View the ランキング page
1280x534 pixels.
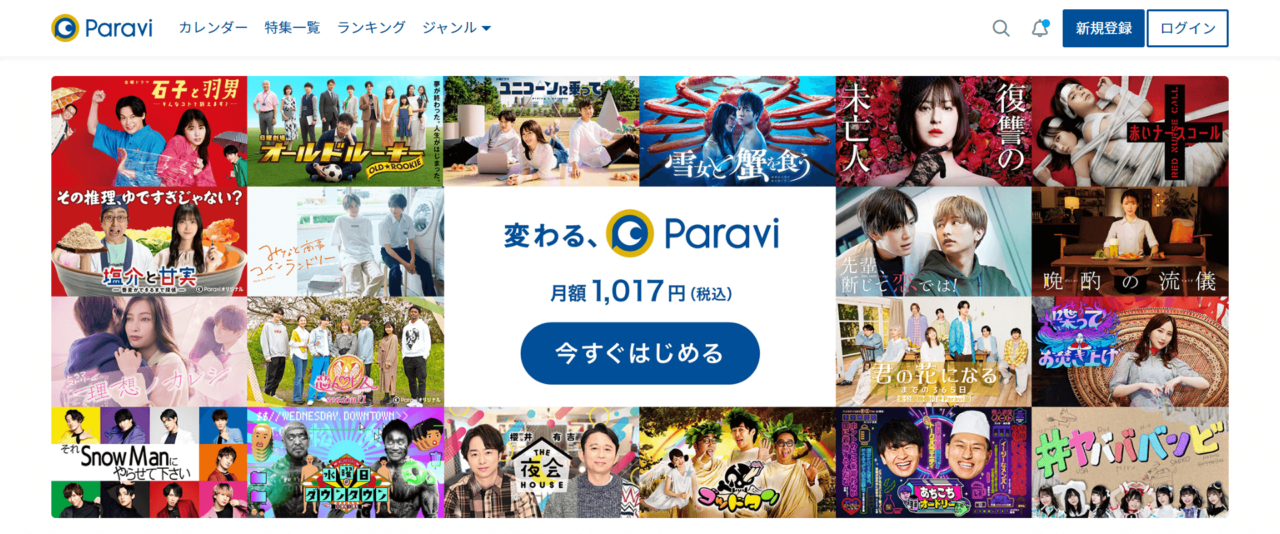pos(371,28)
